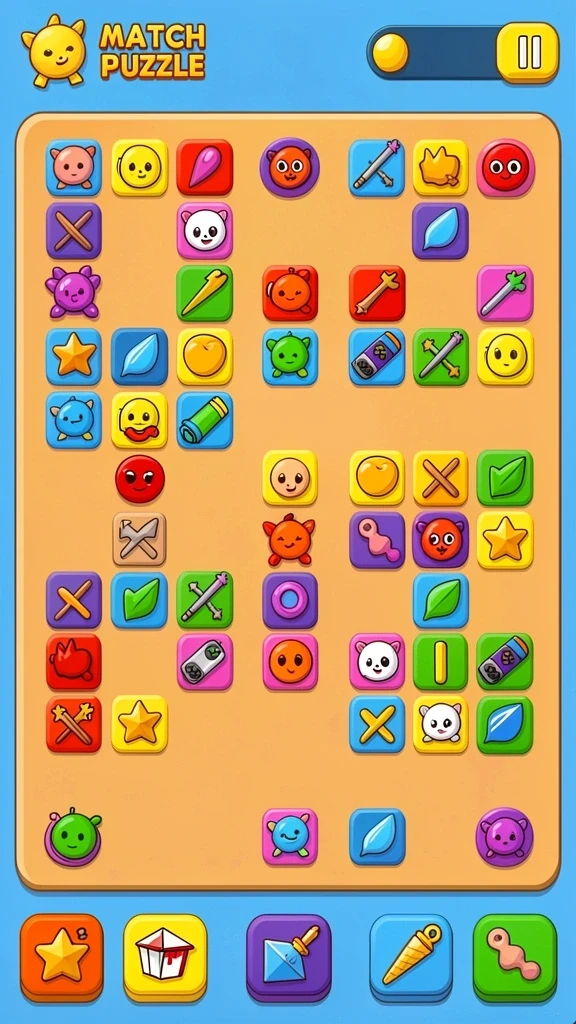576x1024 pixels.
Task: Activate the yellow box booster
Action: (x=165, y=957)
